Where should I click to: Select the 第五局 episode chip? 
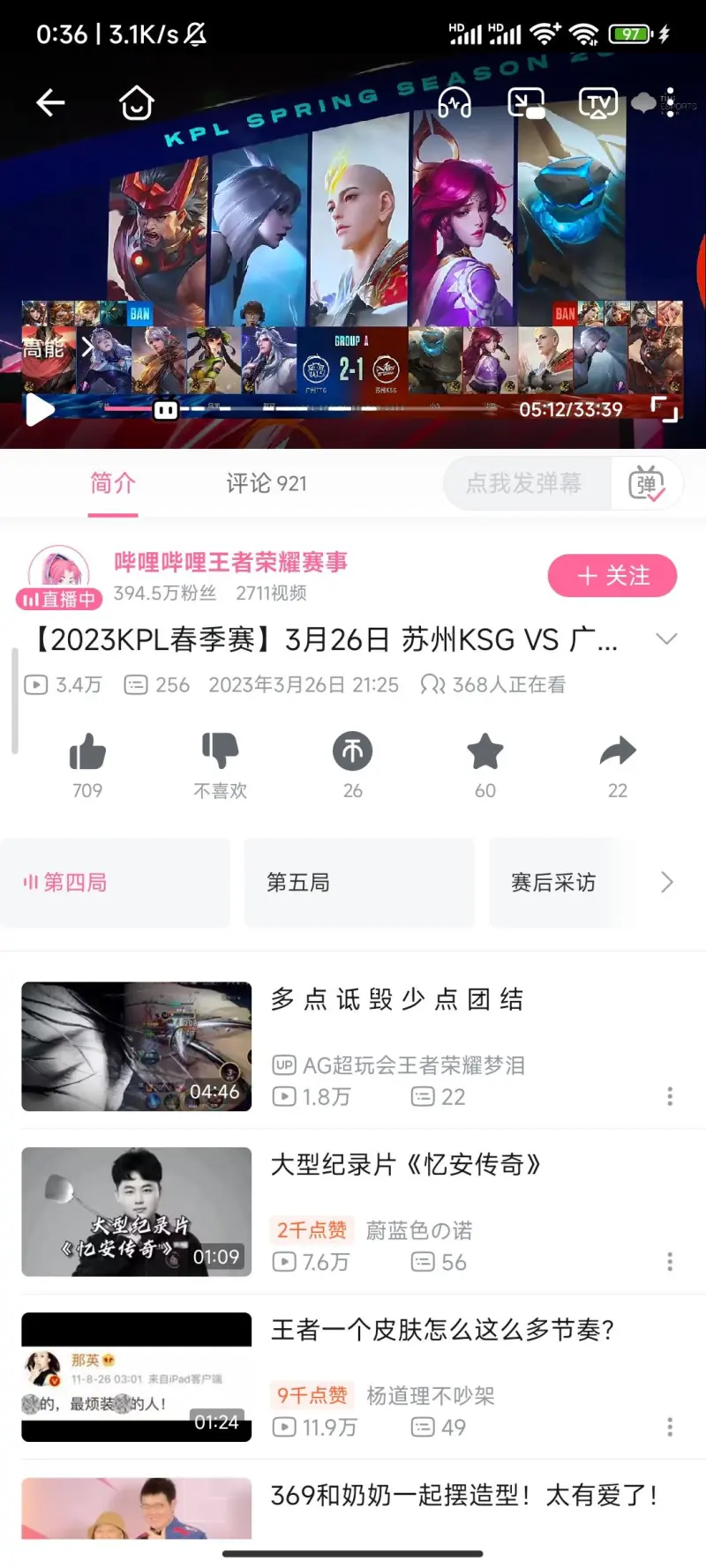[x=358, y=882]
